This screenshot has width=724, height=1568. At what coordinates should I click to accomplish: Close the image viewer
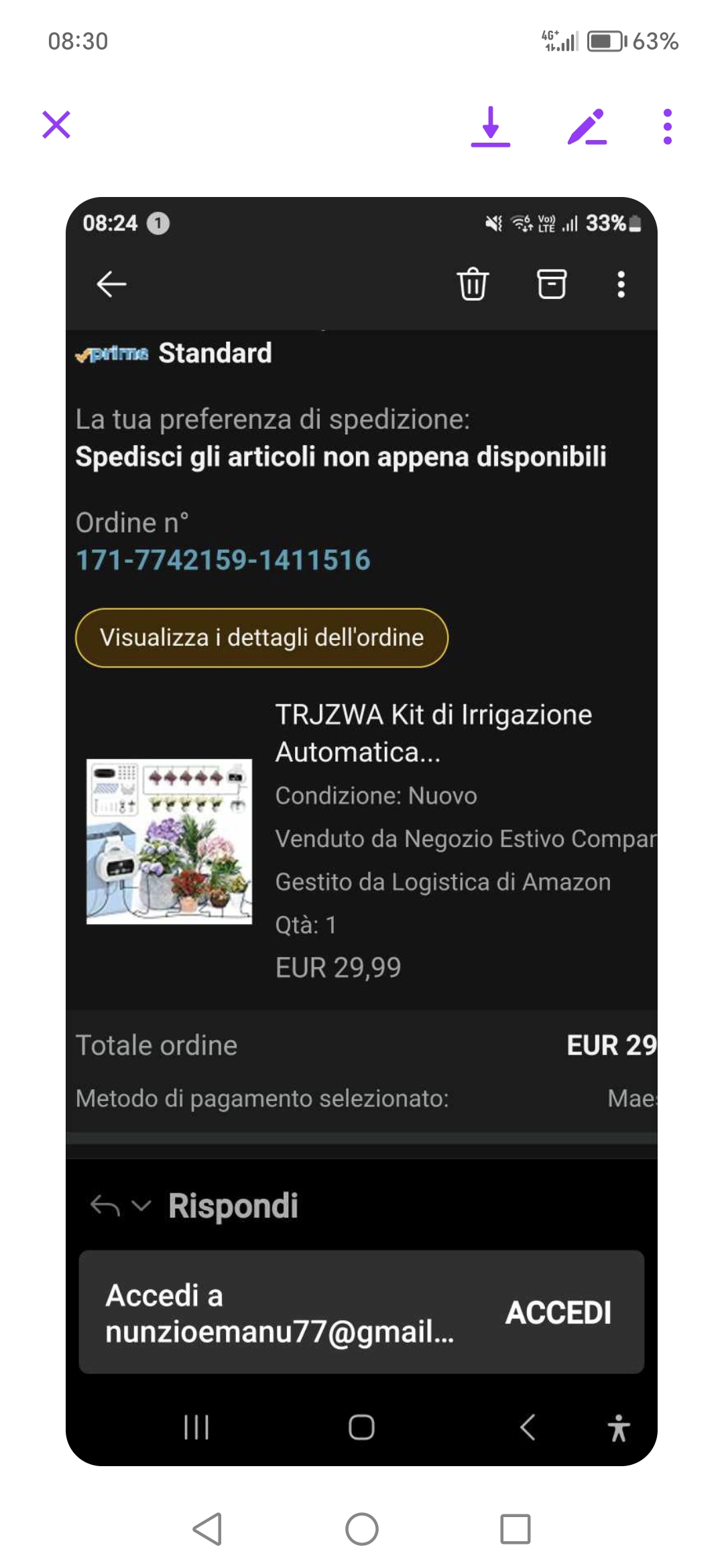(56, 125)
